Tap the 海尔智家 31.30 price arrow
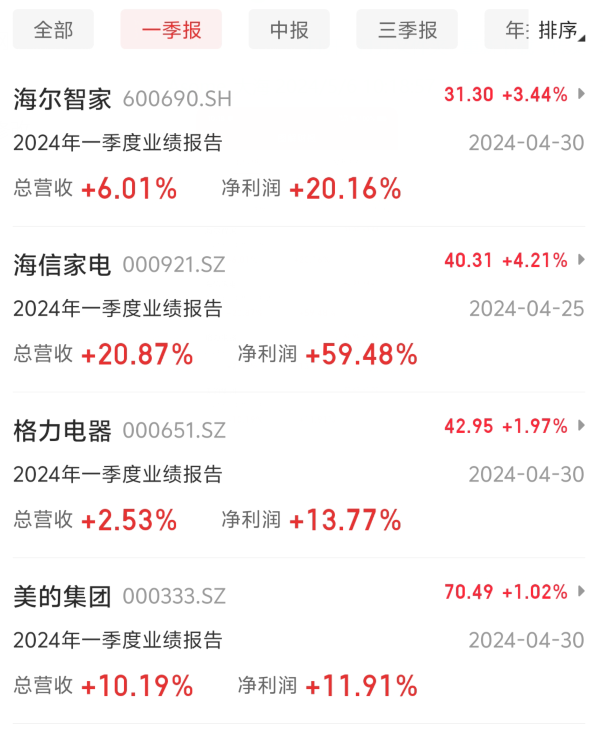This screenshot has height=730, width=603. (x=581, y=95)
